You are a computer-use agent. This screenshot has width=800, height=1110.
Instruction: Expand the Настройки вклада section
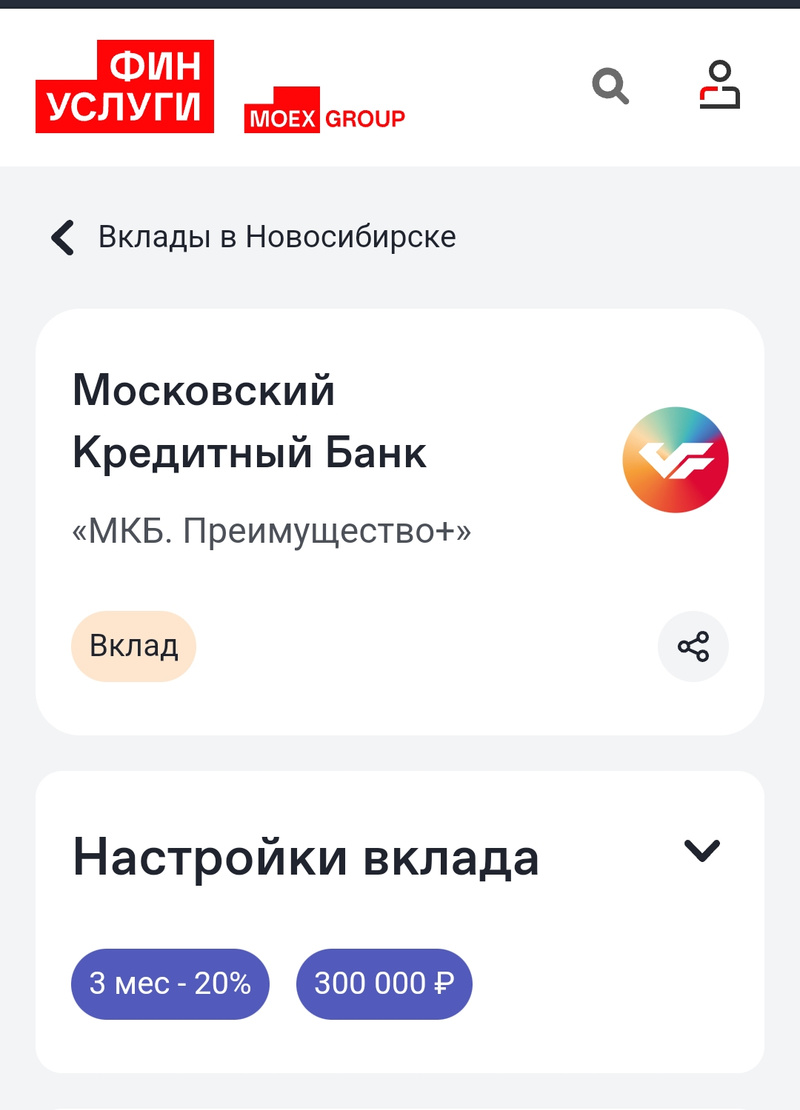coord(701,851)
